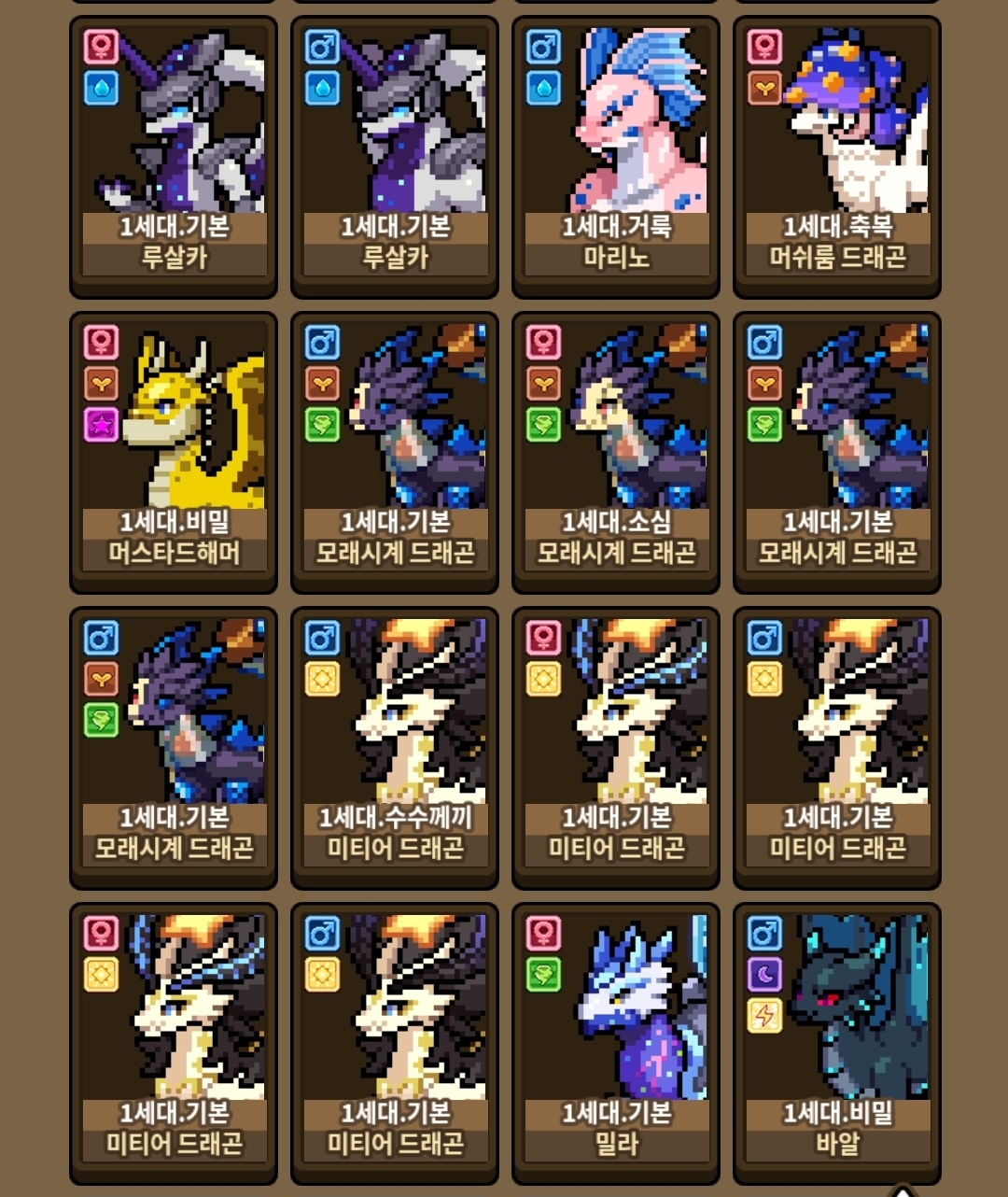Viewport: 1008px width, 1197px height.
Task: Open the 바알 dragon card
Action: point(837,1043)
